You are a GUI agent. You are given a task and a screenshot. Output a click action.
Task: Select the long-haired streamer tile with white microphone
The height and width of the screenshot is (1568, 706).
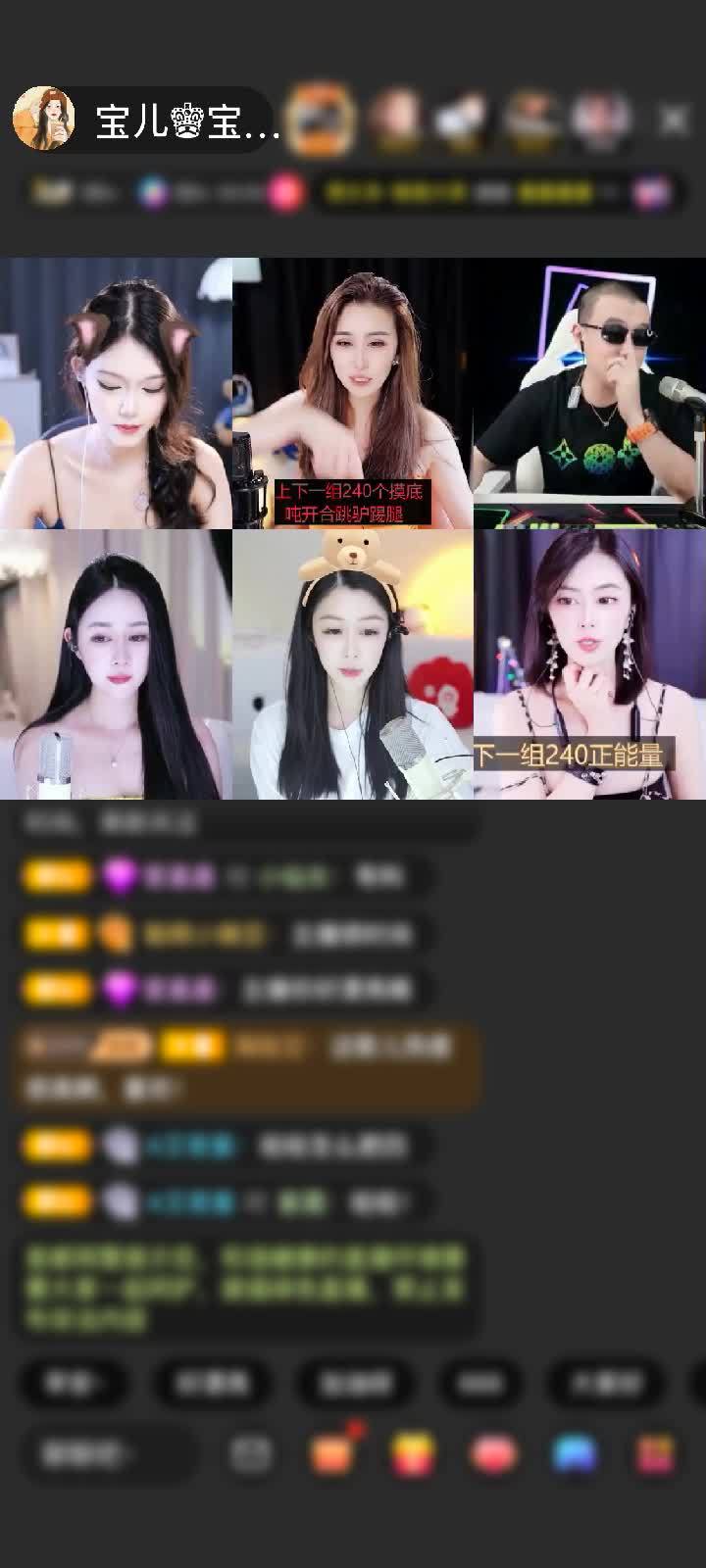pos(116,665)
